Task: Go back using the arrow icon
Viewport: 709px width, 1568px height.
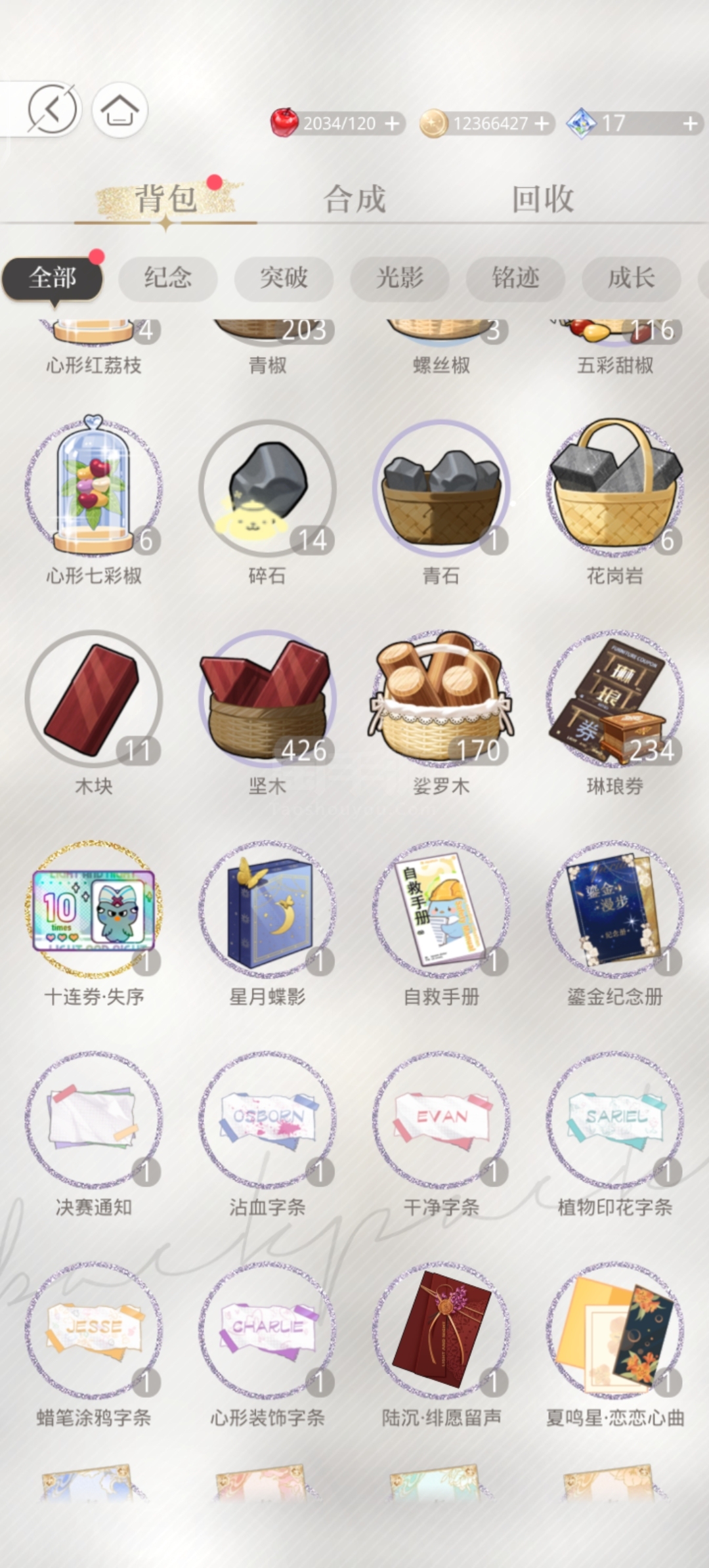Action: click(53, 109)
